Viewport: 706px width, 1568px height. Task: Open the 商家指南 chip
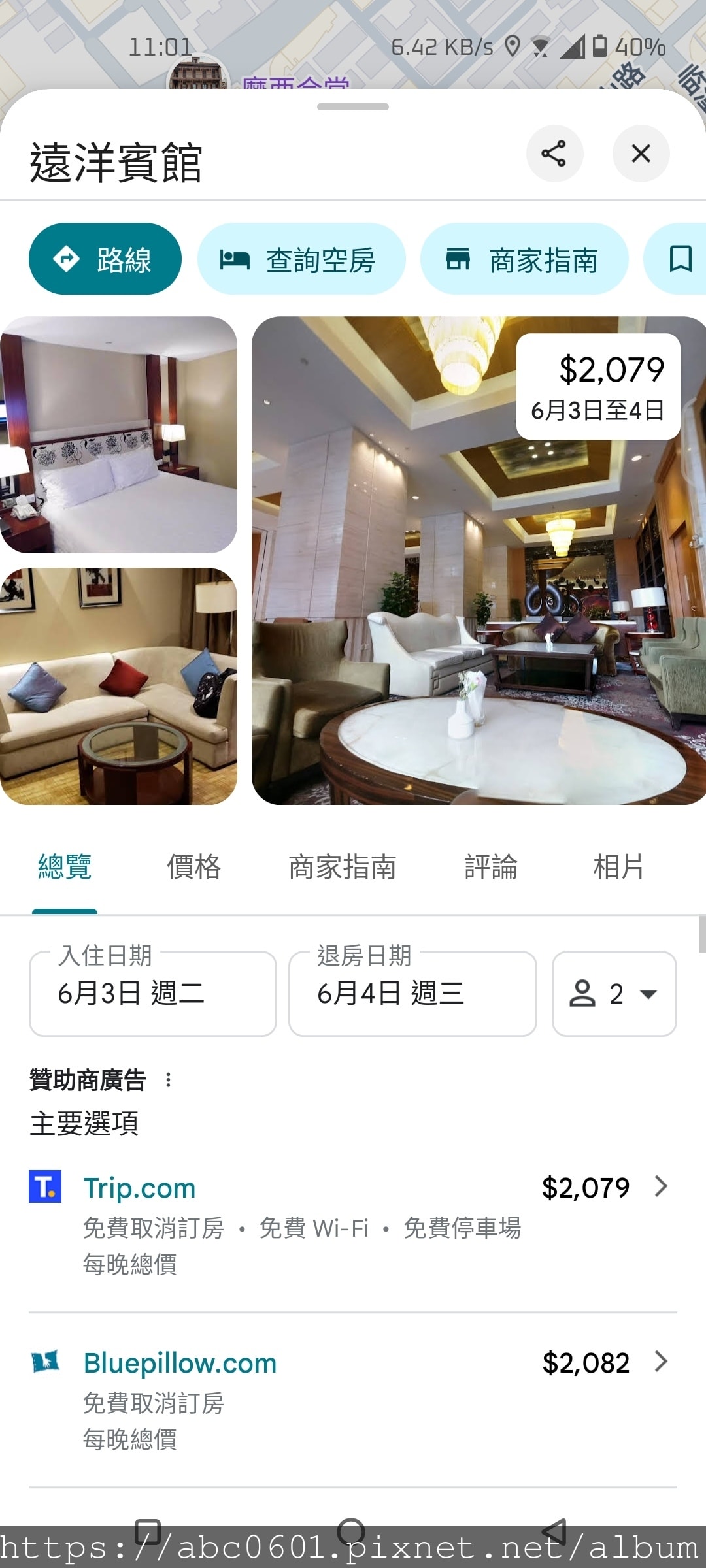pyautogui.click(x=524, y=259)
